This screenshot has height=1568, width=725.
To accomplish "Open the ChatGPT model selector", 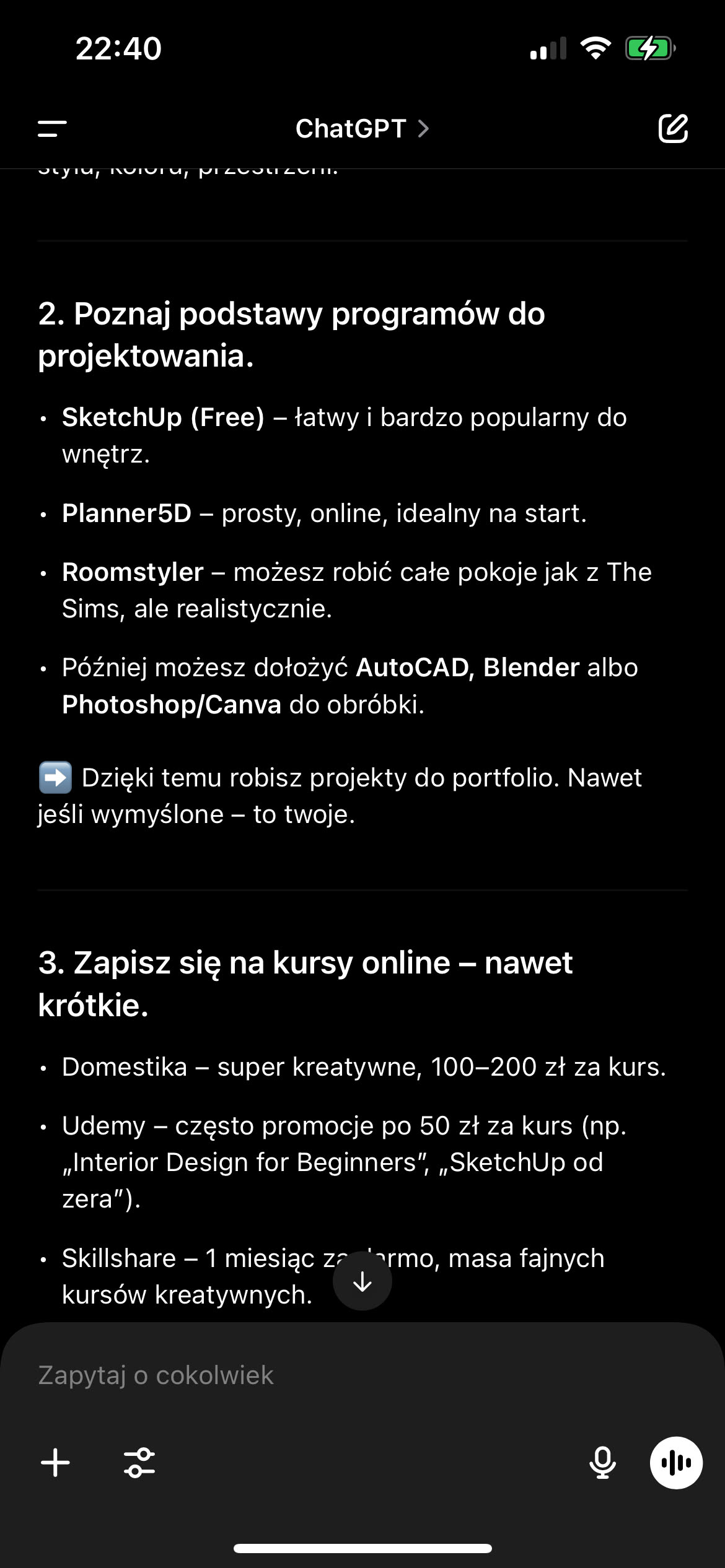I will (x=362, y=129).
